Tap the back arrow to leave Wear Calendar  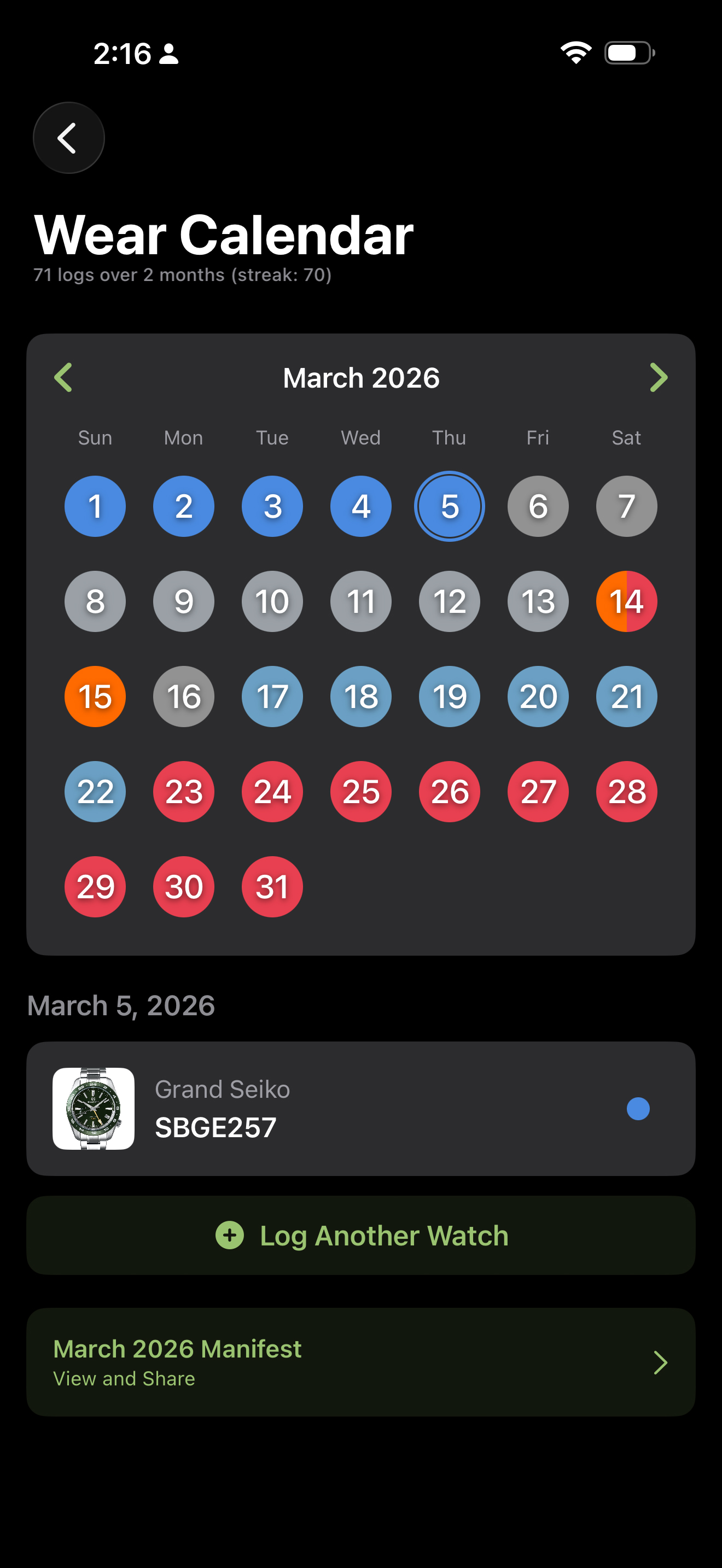[68, 137]
